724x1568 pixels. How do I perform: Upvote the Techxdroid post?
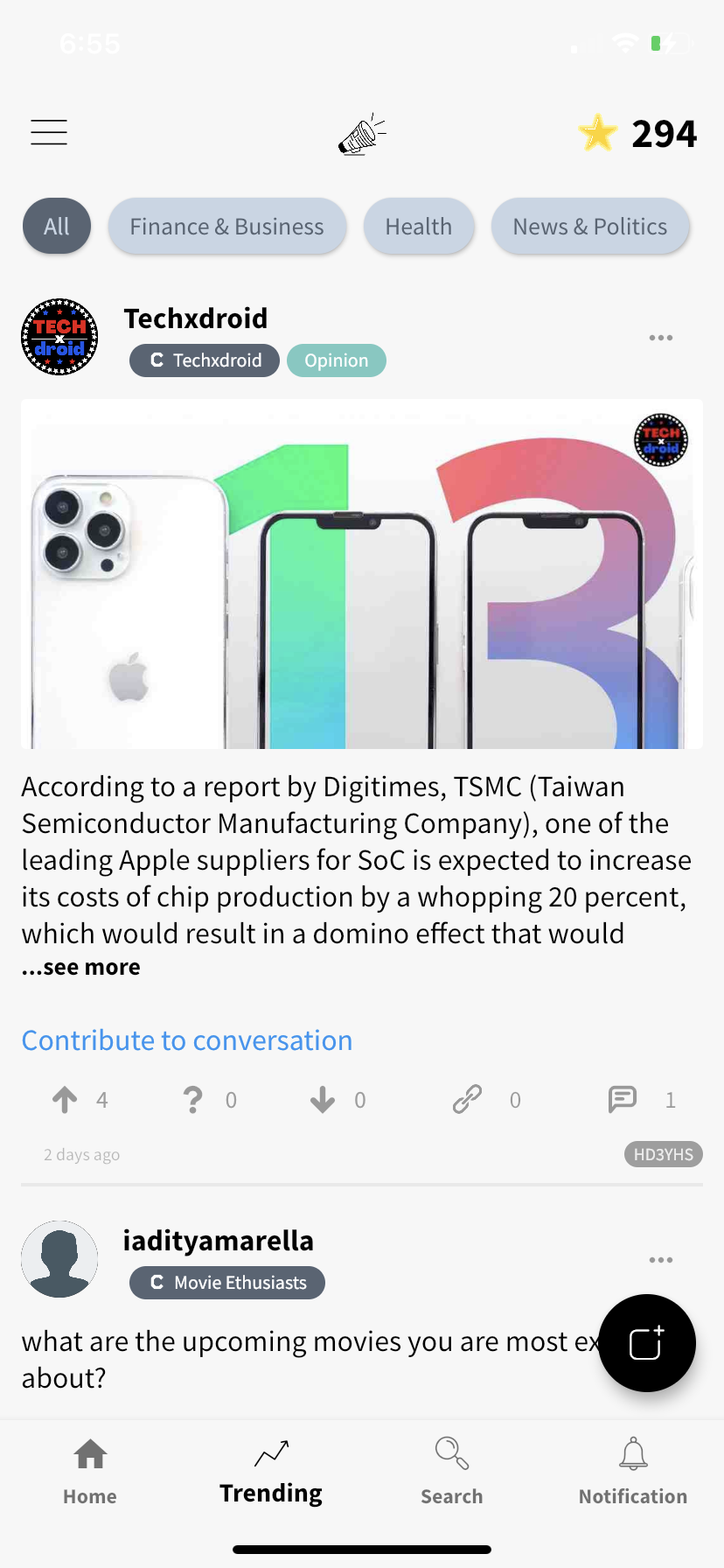point(65,1100)
